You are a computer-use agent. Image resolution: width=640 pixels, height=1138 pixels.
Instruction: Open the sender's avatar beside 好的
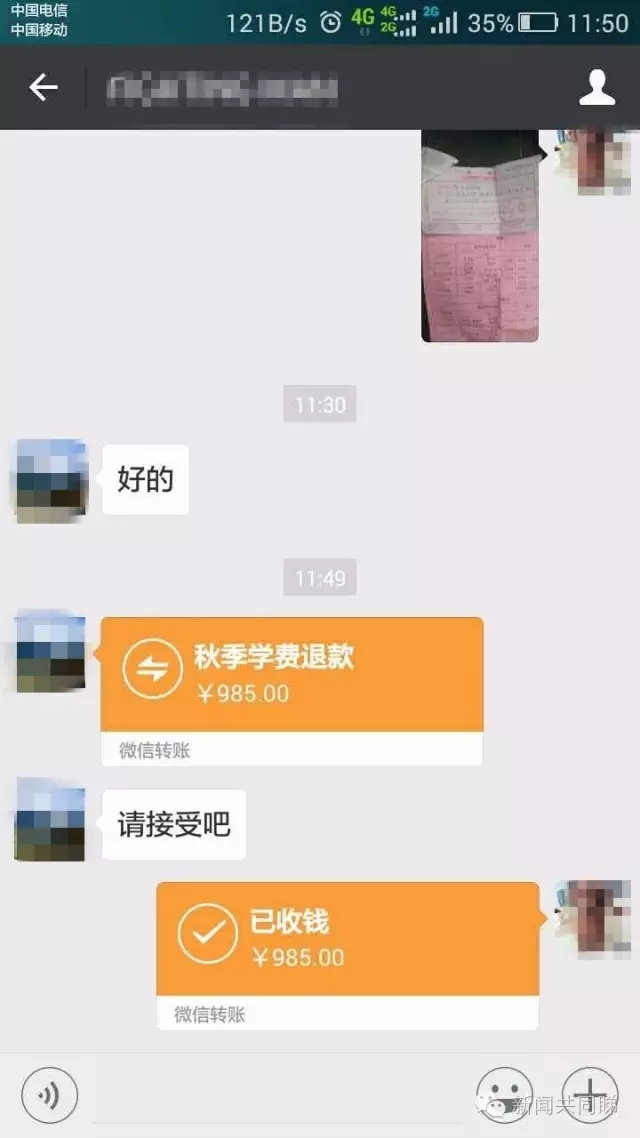pos(51,480)
